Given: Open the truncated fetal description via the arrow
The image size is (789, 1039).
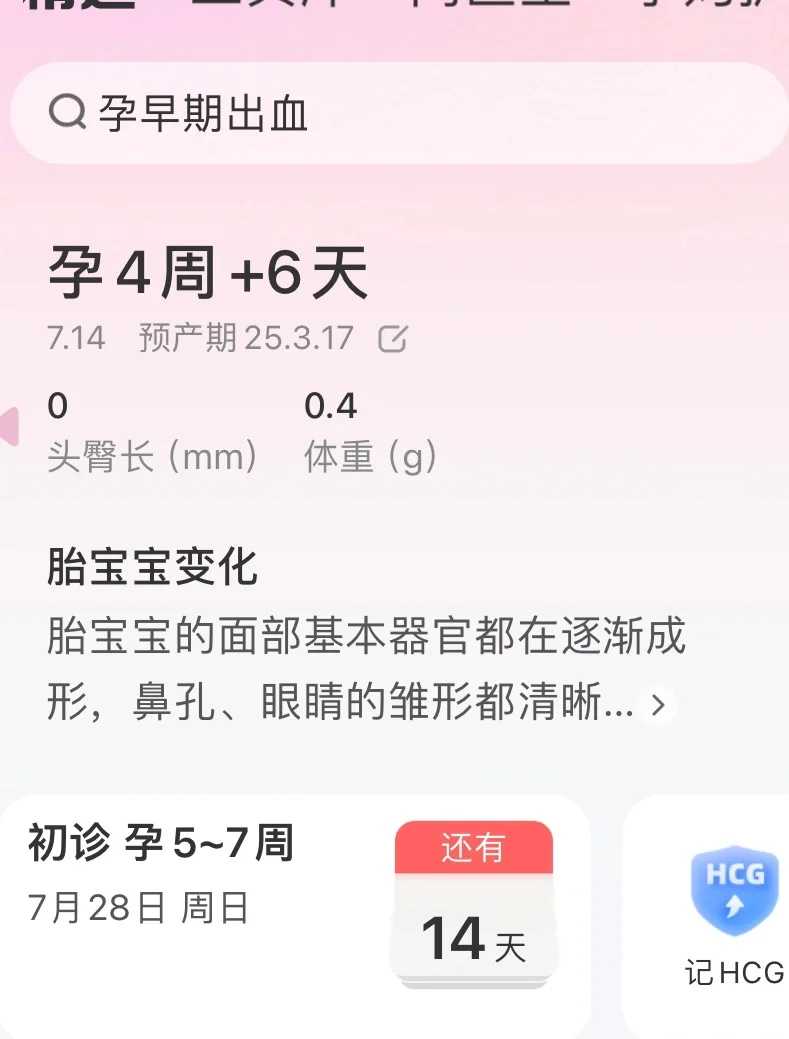Looking at the screenshot, I should (659, 705).
